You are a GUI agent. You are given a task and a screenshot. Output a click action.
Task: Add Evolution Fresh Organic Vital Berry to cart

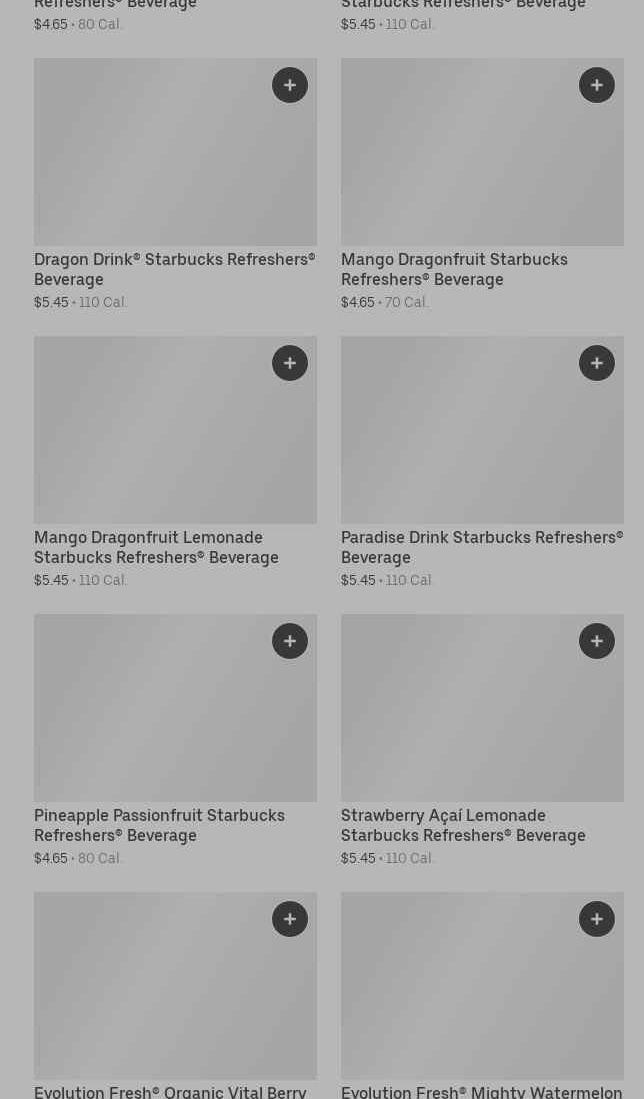click(x=290, y=920)
